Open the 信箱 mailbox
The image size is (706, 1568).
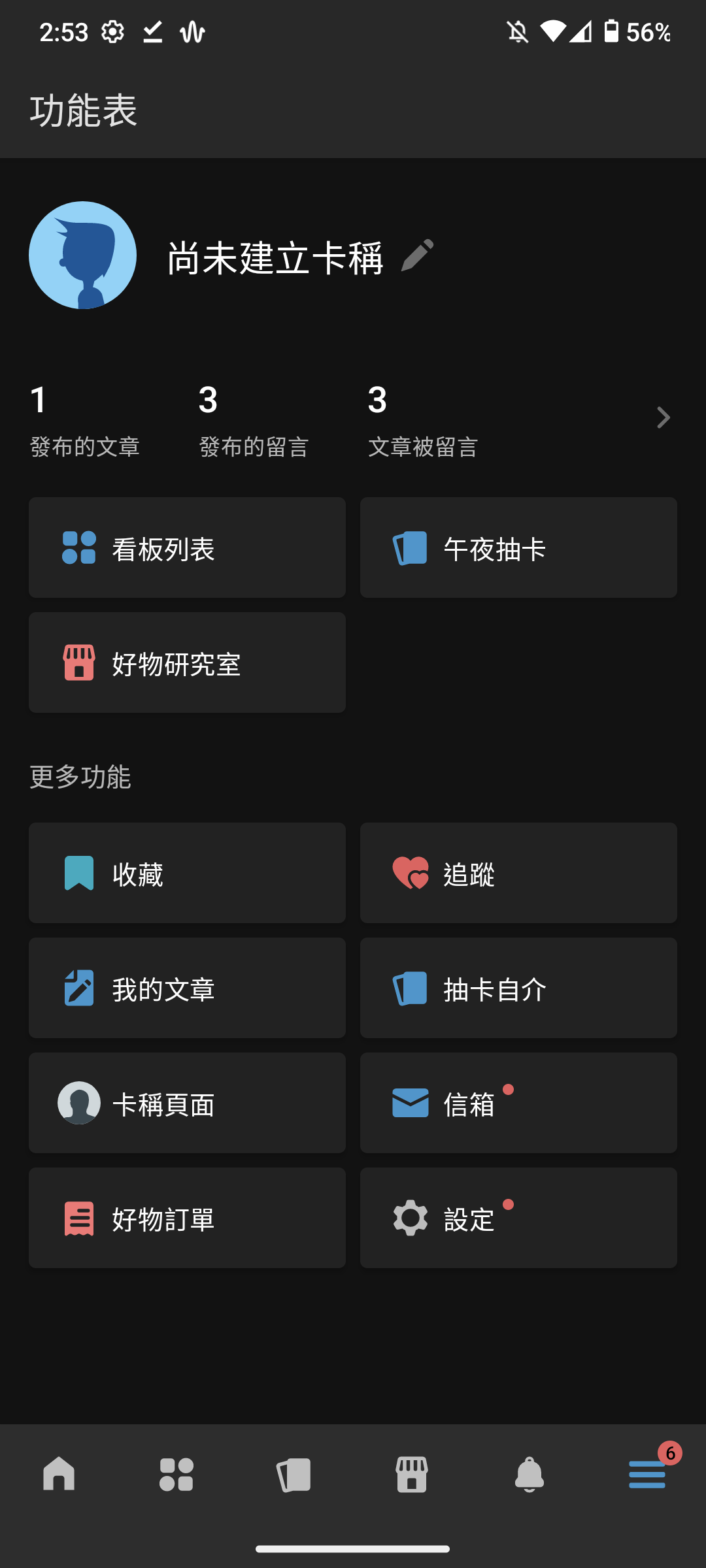pos(518,1103)
